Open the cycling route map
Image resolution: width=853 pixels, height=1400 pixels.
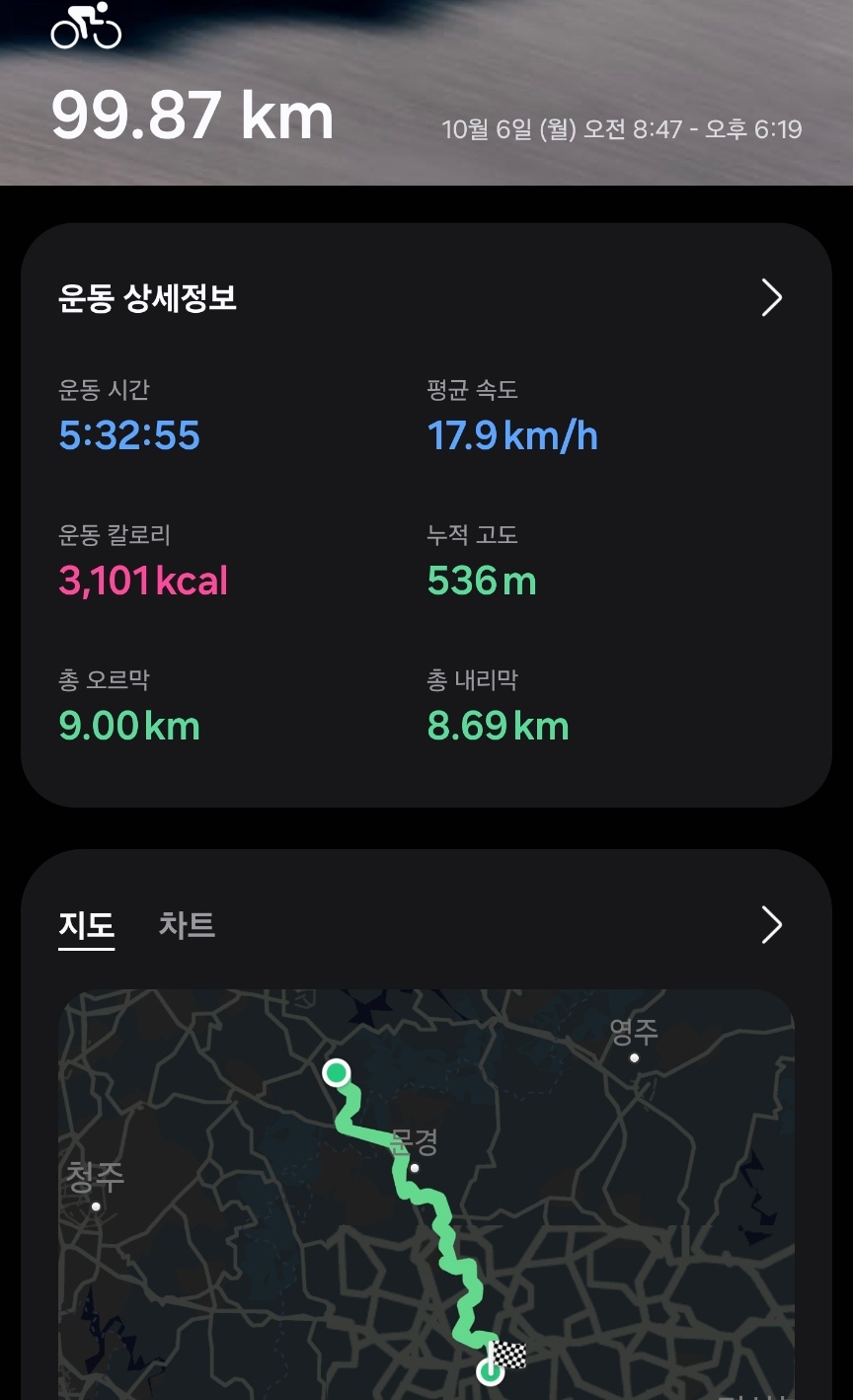pos(426,1195)
